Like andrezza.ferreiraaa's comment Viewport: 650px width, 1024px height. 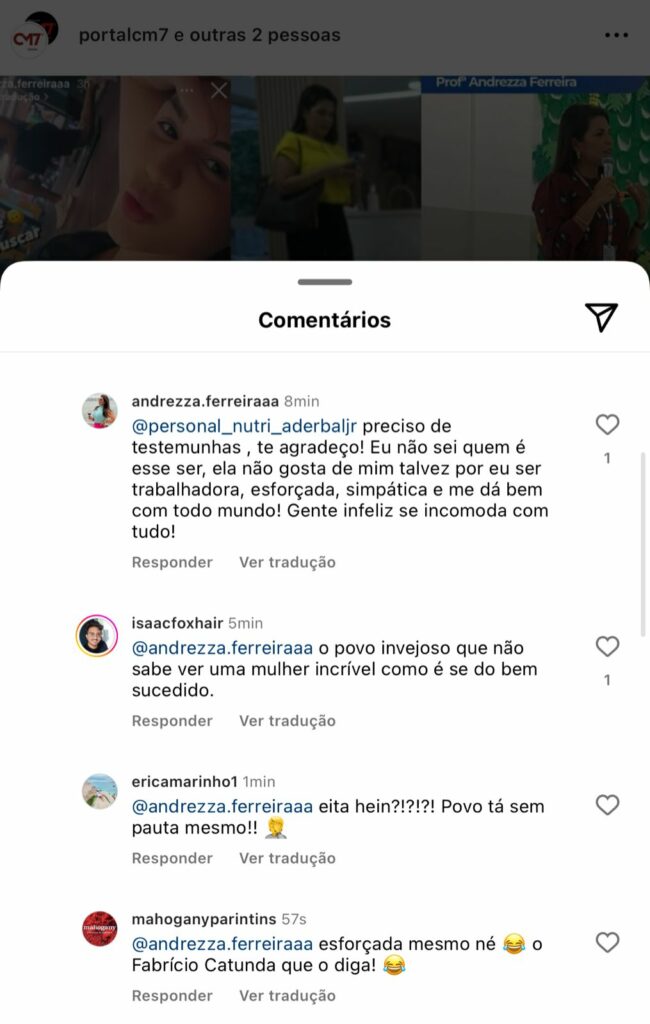[607, 425]
